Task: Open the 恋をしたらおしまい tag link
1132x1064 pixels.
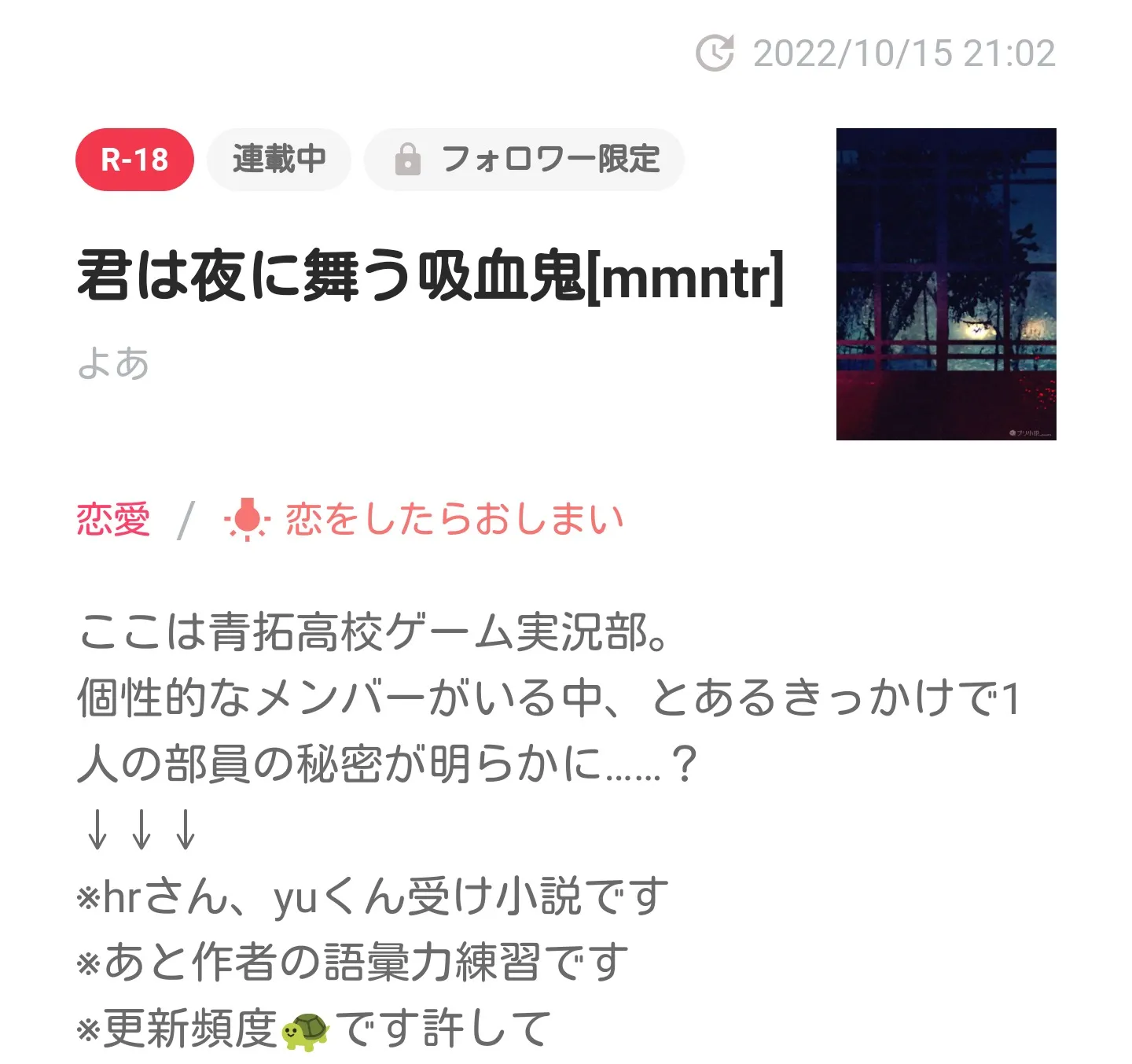Action: click(454, 520)
